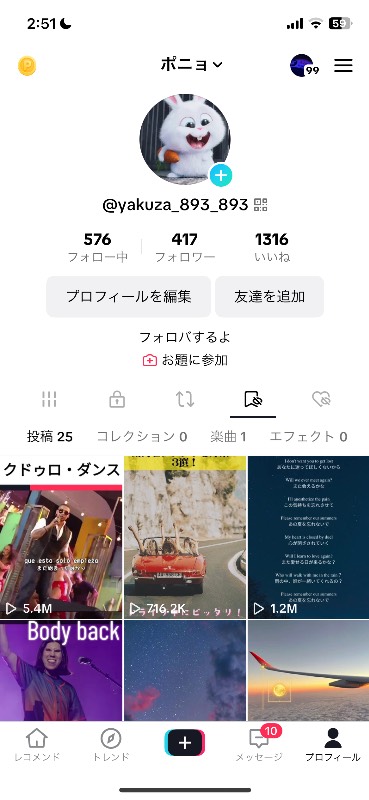Open the coin rewards icon

27,66
